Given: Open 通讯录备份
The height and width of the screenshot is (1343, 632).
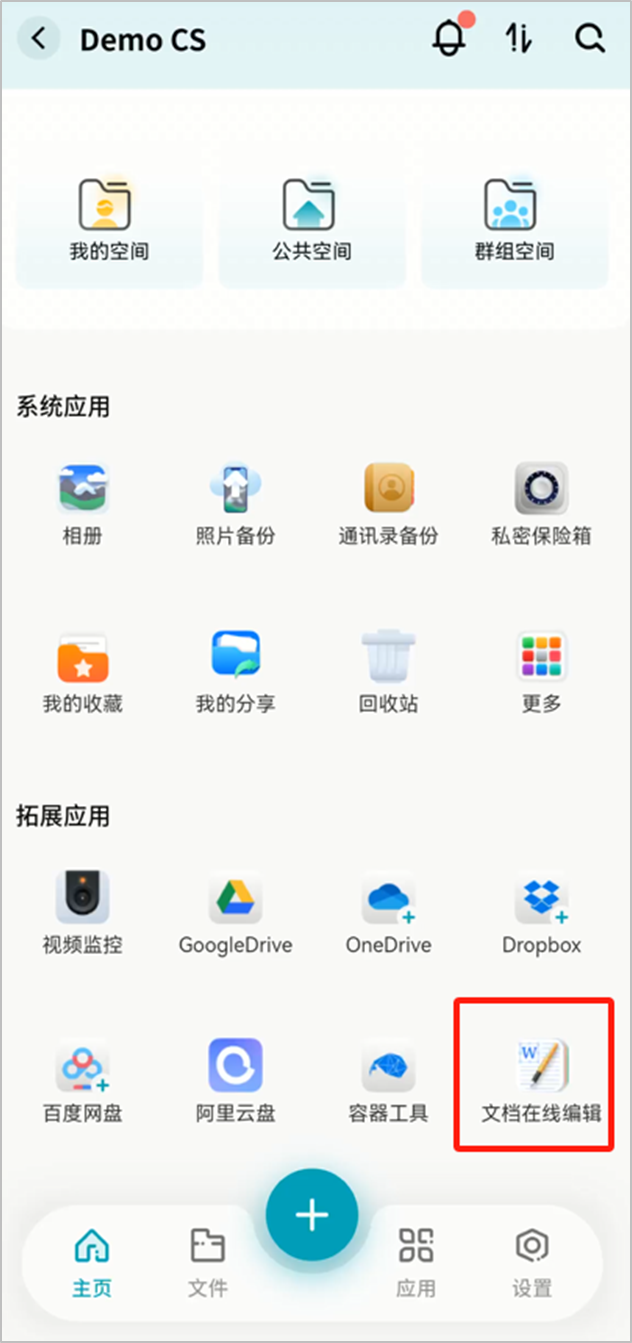Looking at the screenshot, I should click(388, 503).
